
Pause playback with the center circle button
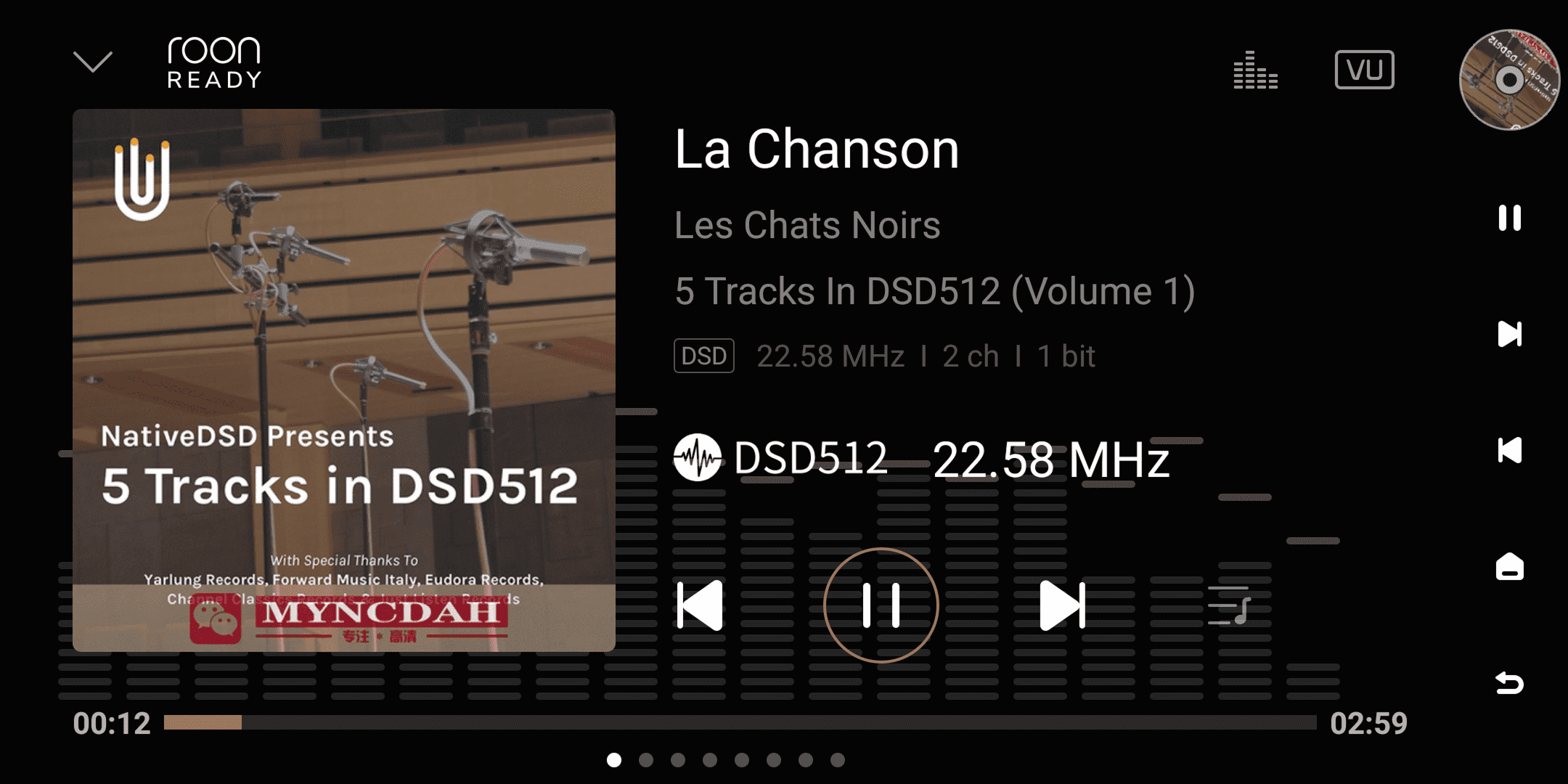coord(881,605)
